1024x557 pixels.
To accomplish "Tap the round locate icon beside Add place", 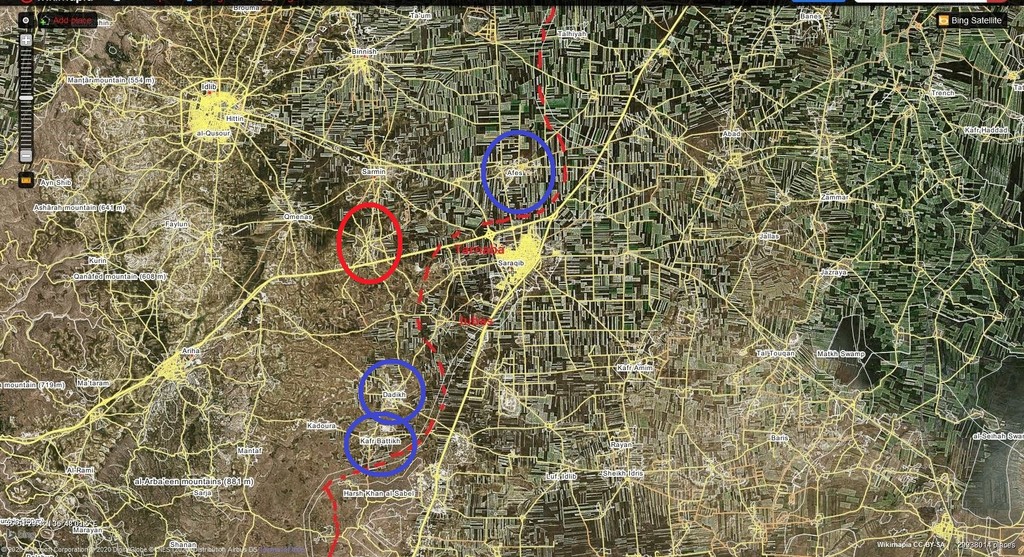I will 25,20.
